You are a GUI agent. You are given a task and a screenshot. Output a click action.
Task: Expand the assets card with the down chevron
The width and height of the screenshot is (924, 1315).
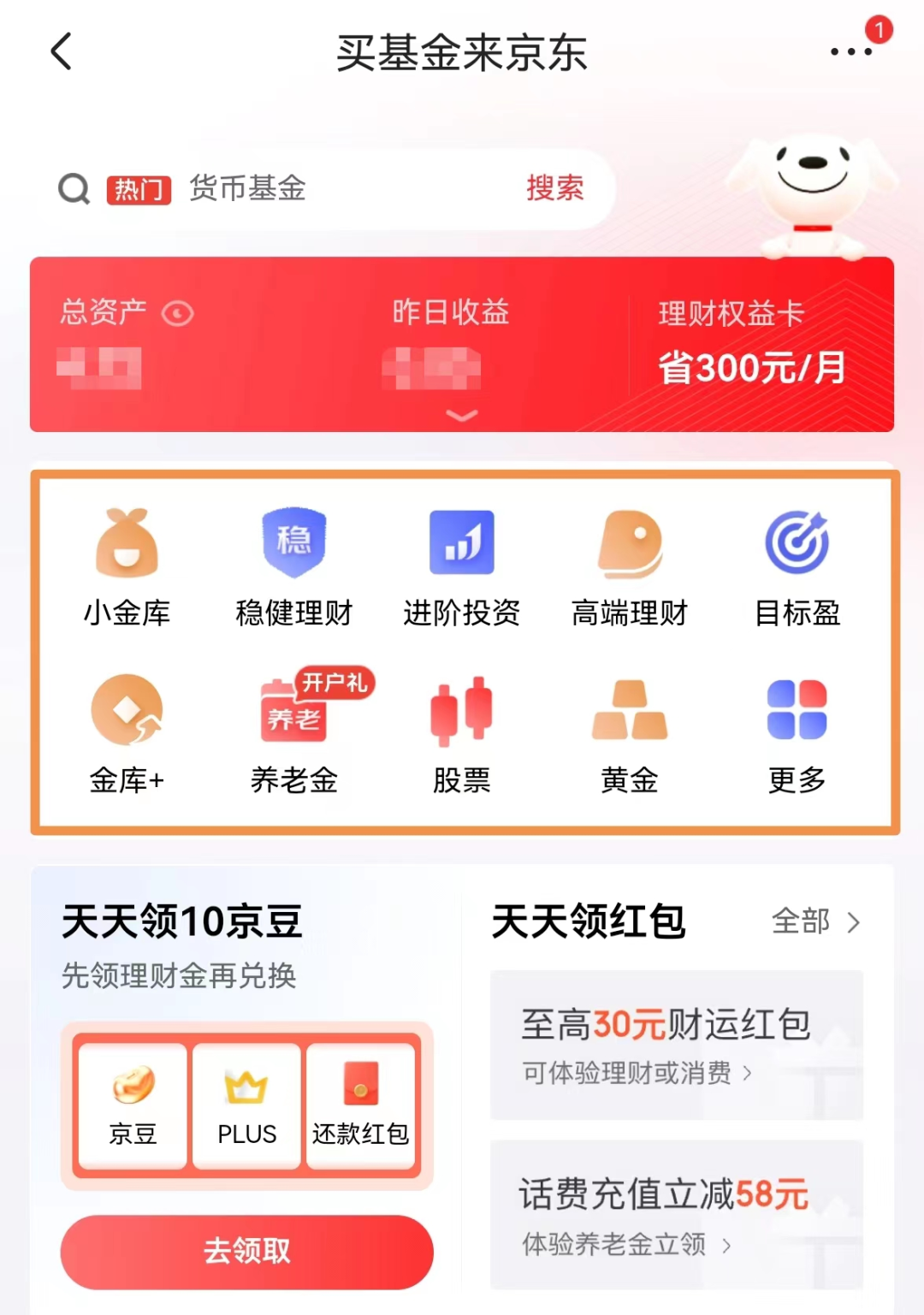tap(462, 416)
